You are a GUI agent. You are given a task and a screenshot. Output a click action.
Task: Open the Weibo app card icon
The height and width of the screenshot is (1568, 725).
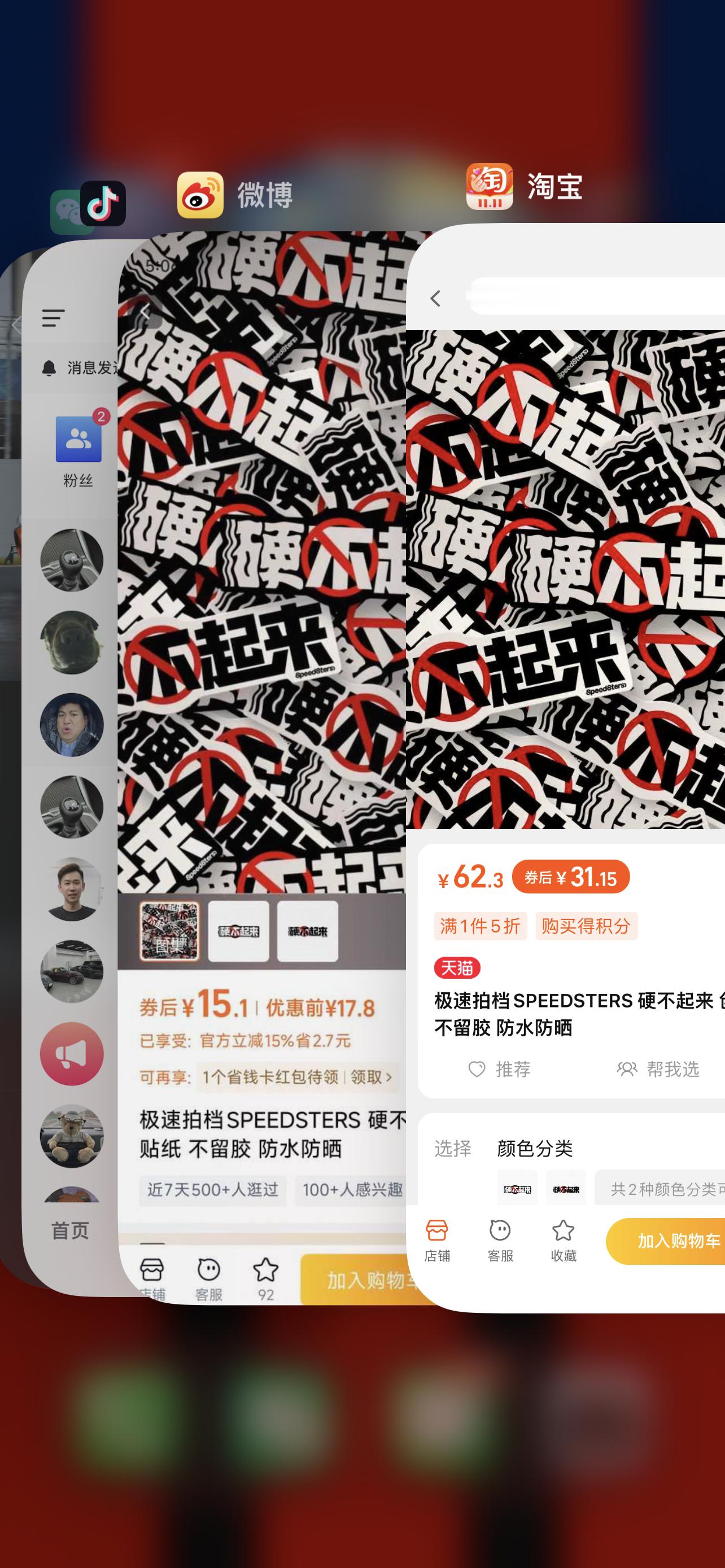point(200,196)
